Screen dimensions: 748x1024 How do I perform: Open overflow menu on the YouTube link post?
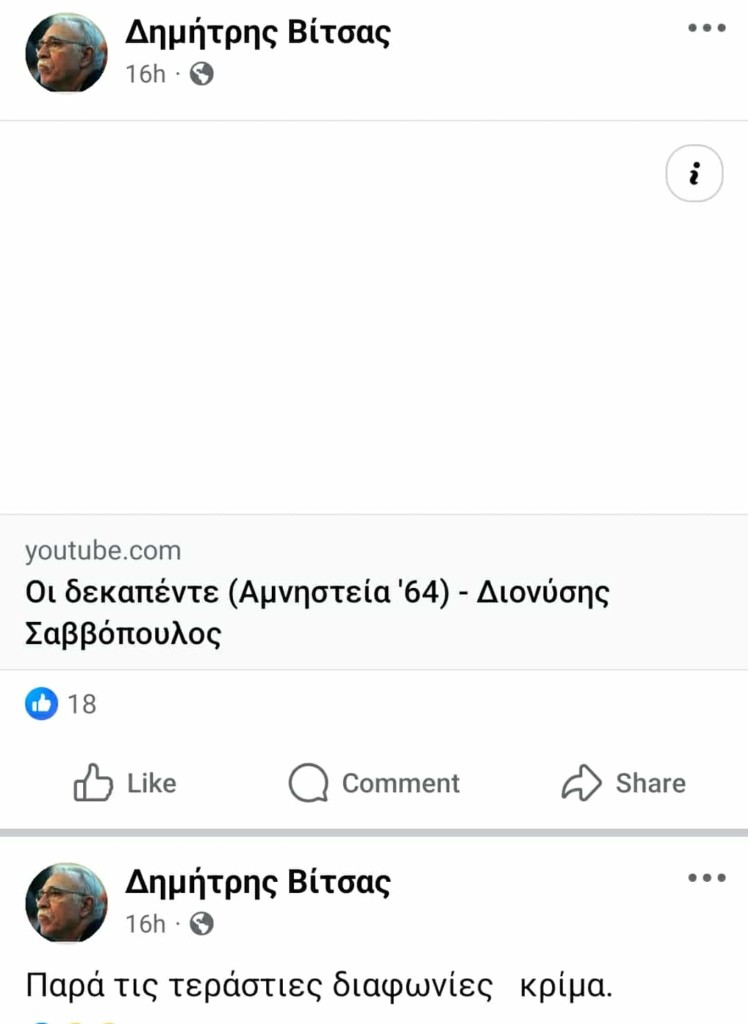tap(706, 28)
